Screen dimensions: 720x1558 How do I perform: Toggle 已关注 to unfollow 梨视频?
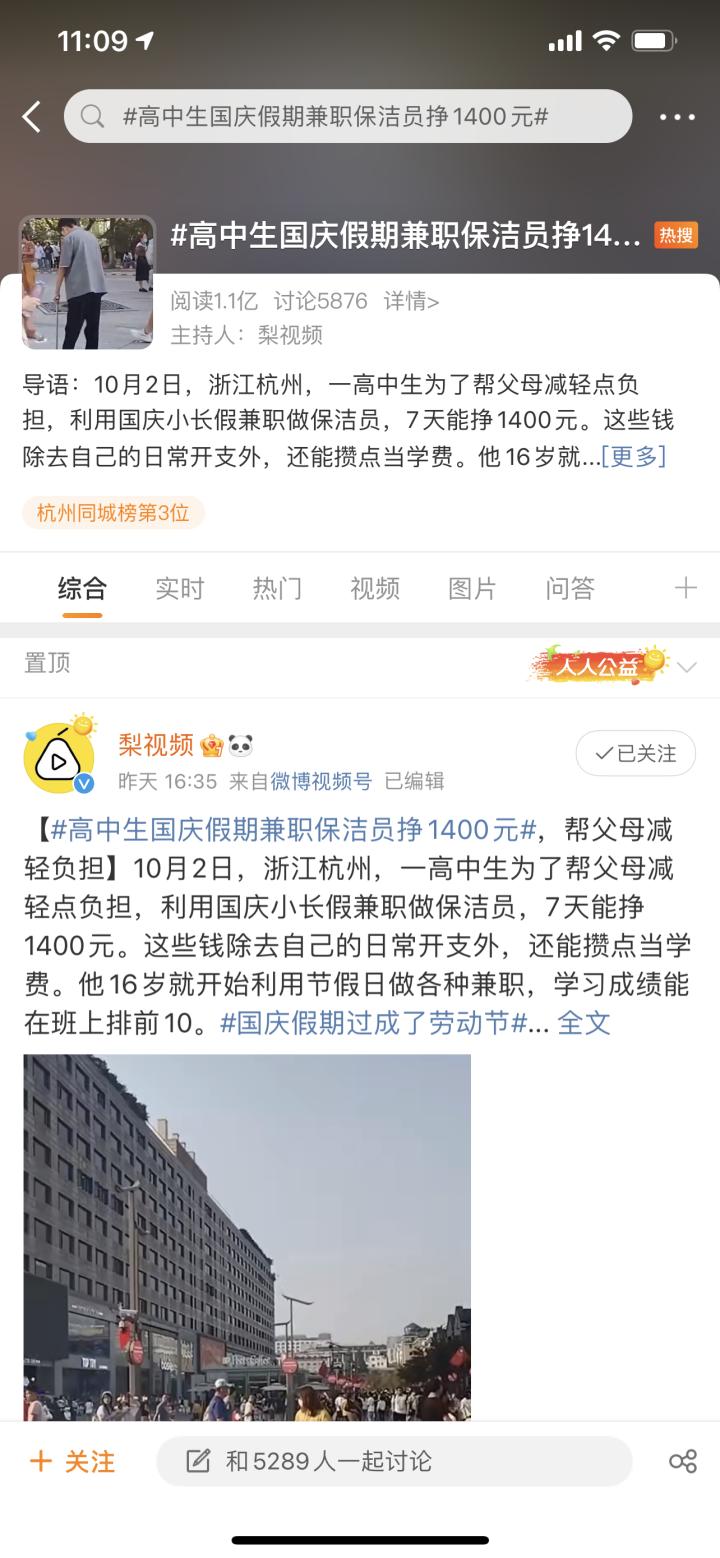tap(635, 754)
